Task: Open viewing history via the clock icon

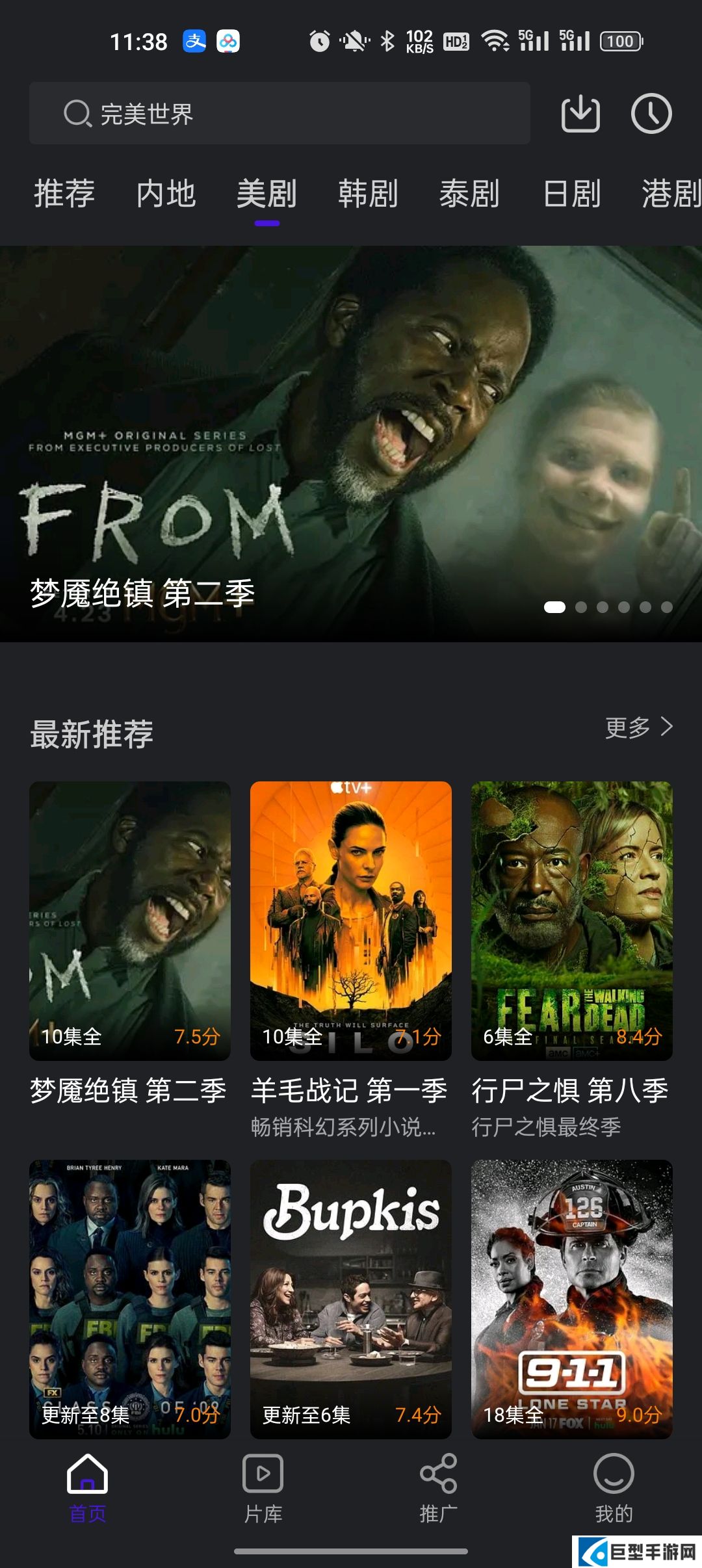Action: [653, 113]
